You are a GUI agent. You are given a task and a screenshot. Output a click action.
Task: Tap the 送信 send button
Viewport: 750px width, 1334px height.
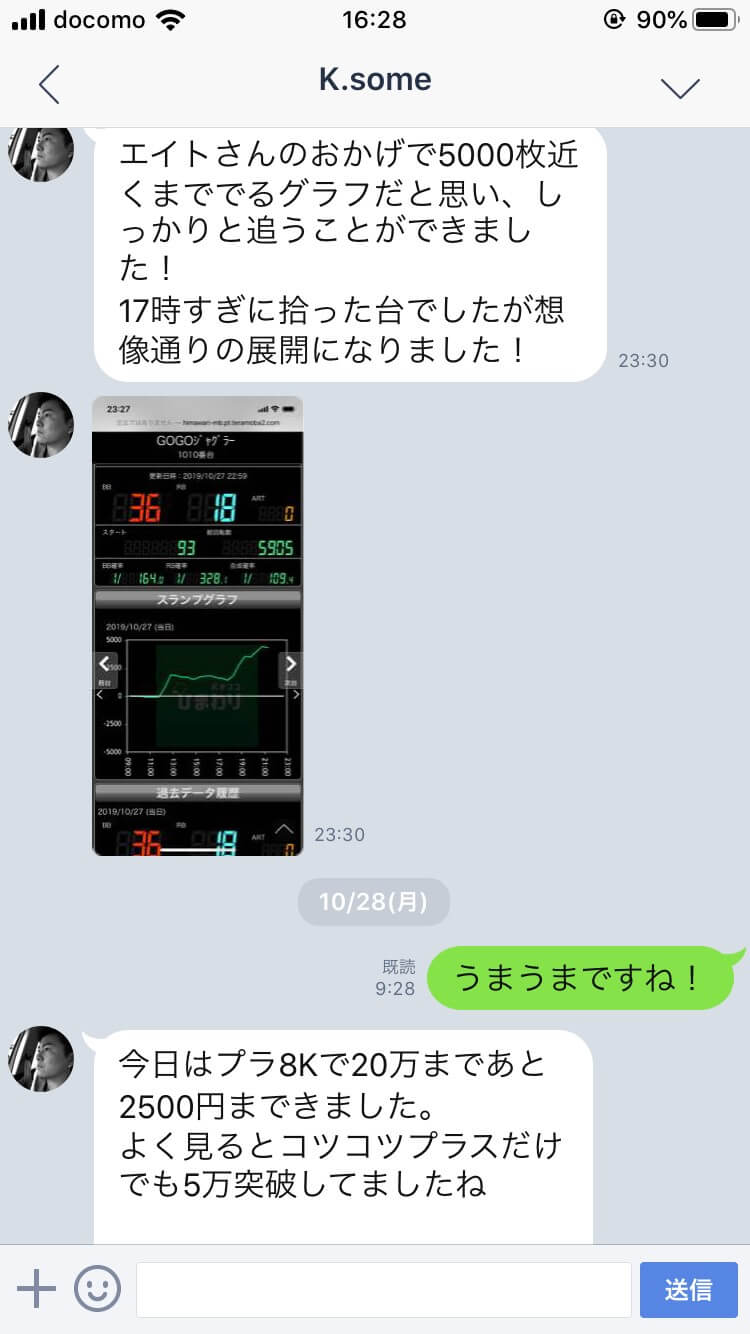[x=688, y=1289]
